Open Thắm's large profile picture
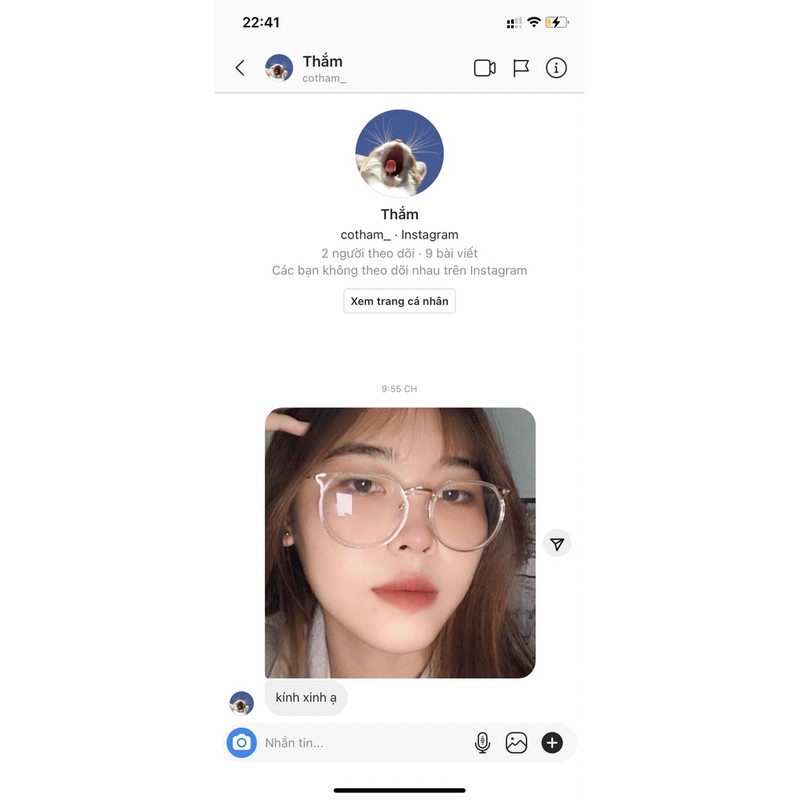Viewport: 800px width, 800px height. click(399, 153)
